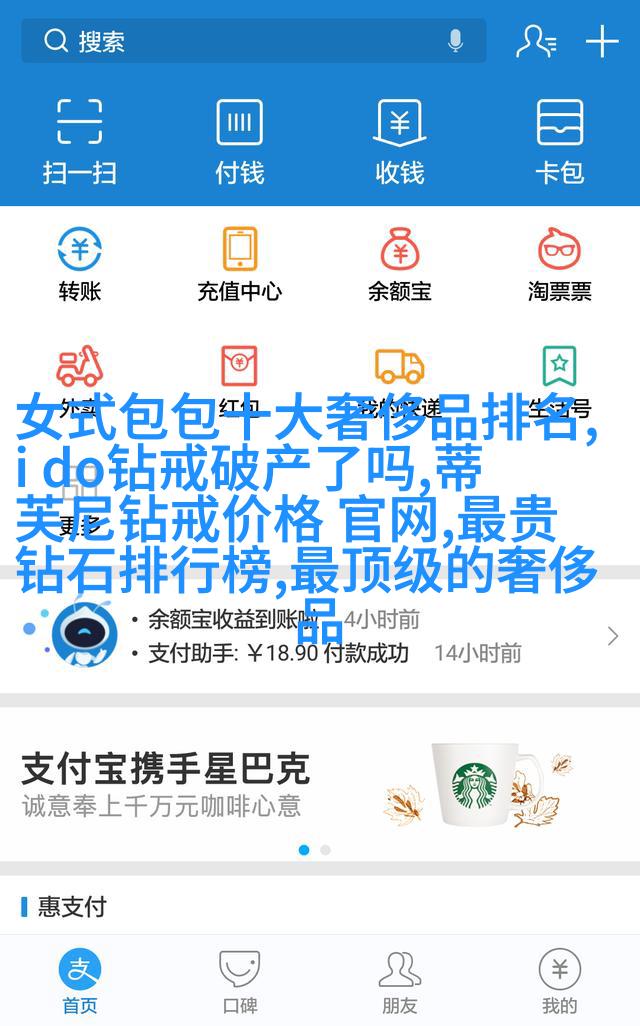Open 扫一扫 scanner

(80, 141)
